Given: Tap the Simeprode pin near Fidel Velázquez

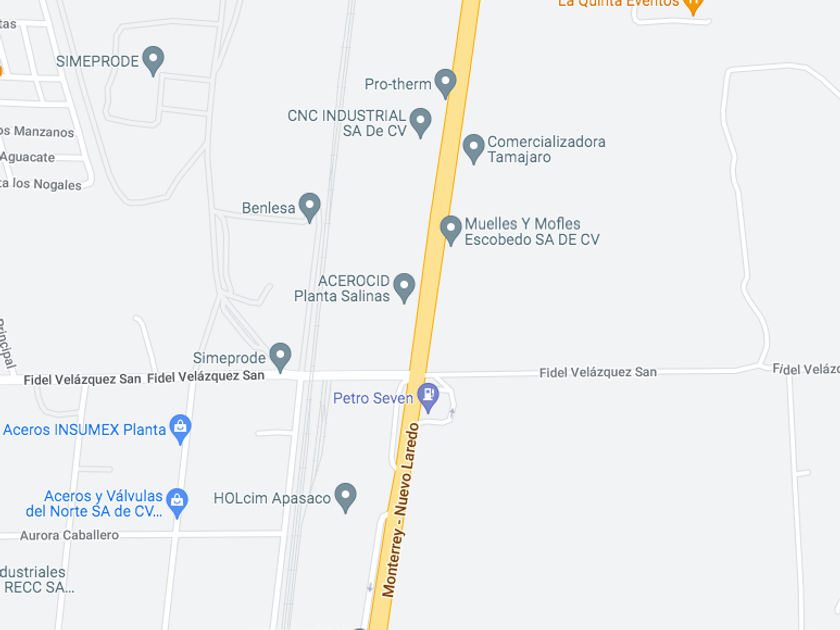Looking at the screenshot, I should point(281,355).
